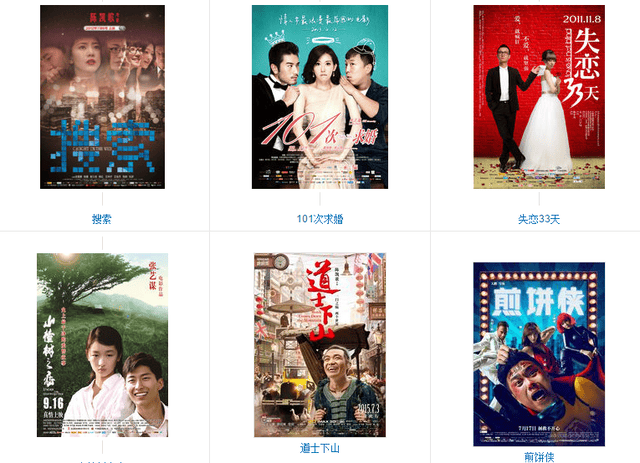Viewport: 640px width, 463px height.
Task: Open the 山楂树之恋 movie poster
Action: (x=102, y=345)
